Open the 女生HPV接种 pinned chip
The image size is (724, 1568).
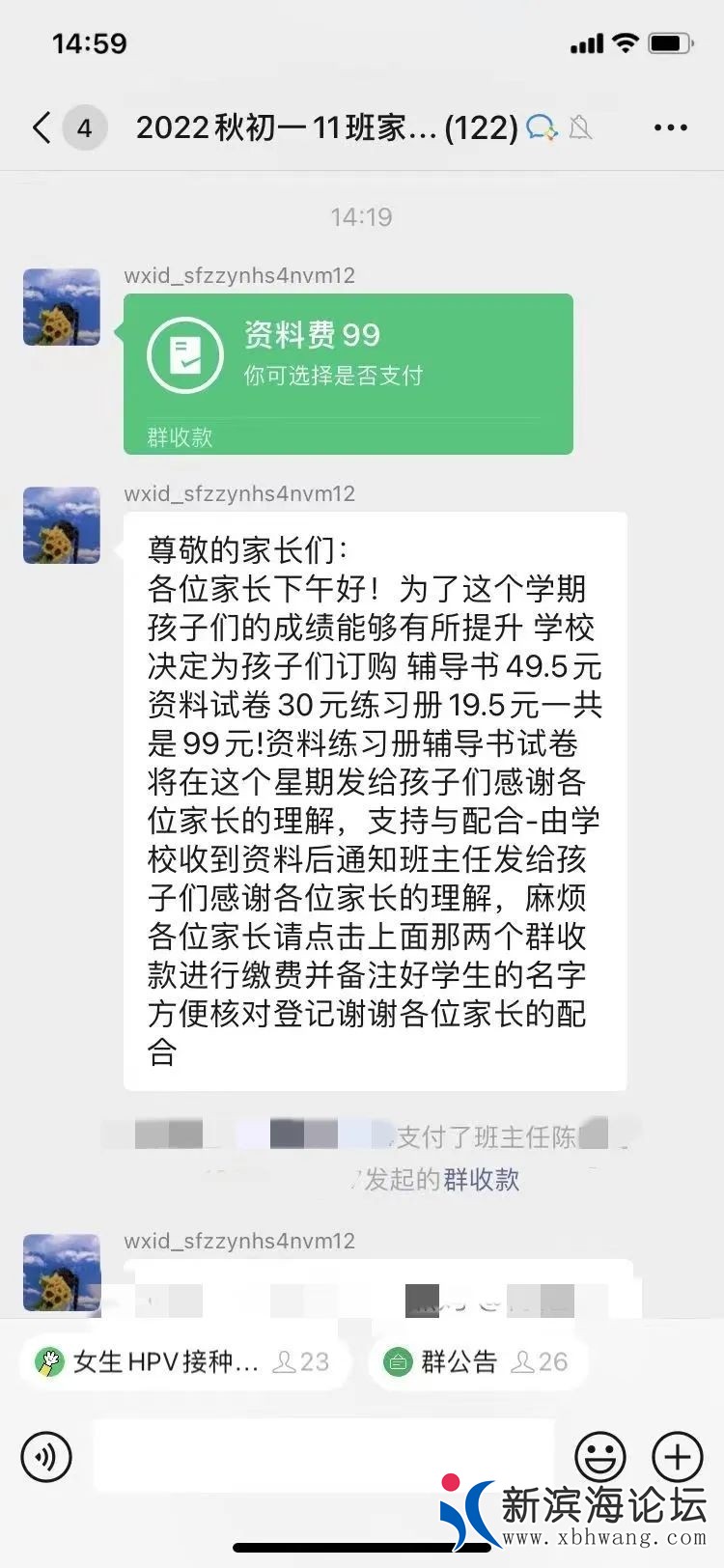pos(183,1361)
